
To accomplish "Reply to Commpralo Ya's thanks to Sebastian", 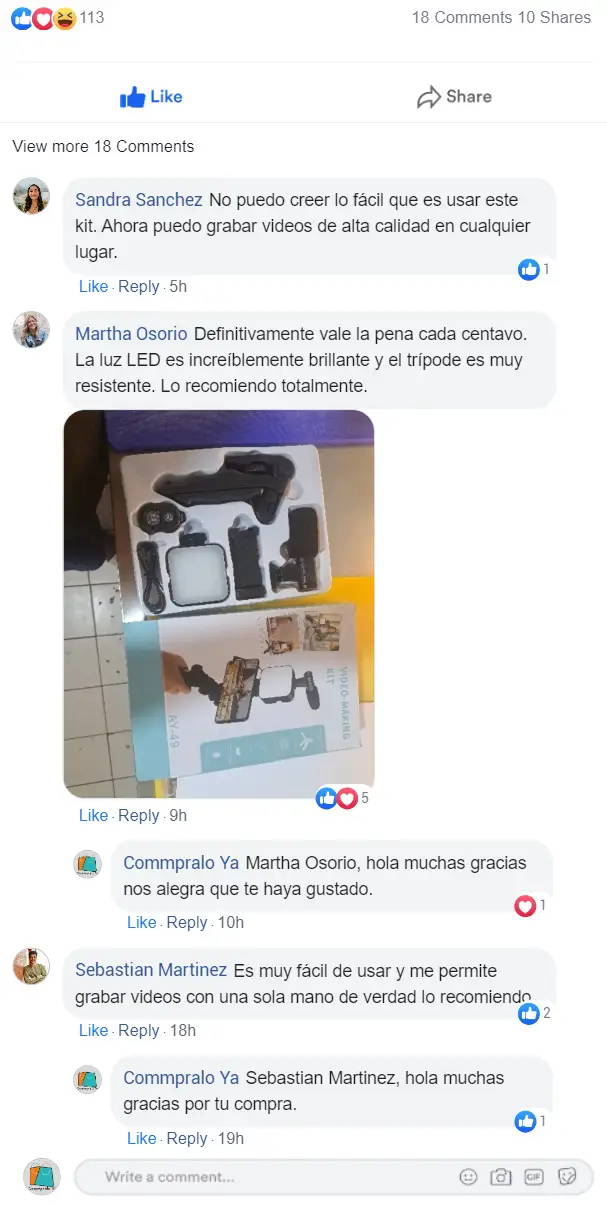I will 186,1138.
